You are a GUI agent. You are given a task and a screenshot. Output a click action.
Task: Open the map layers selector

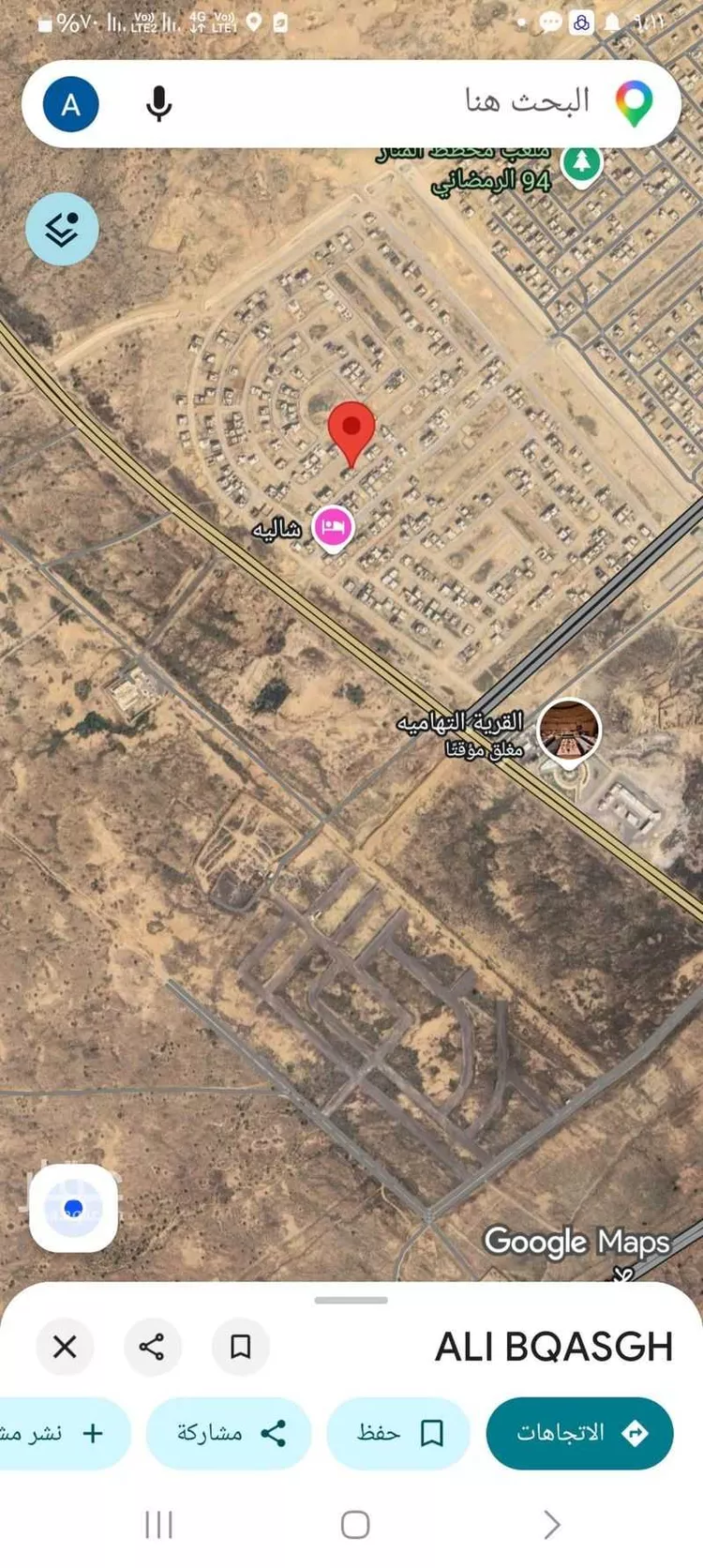(62, 229)
